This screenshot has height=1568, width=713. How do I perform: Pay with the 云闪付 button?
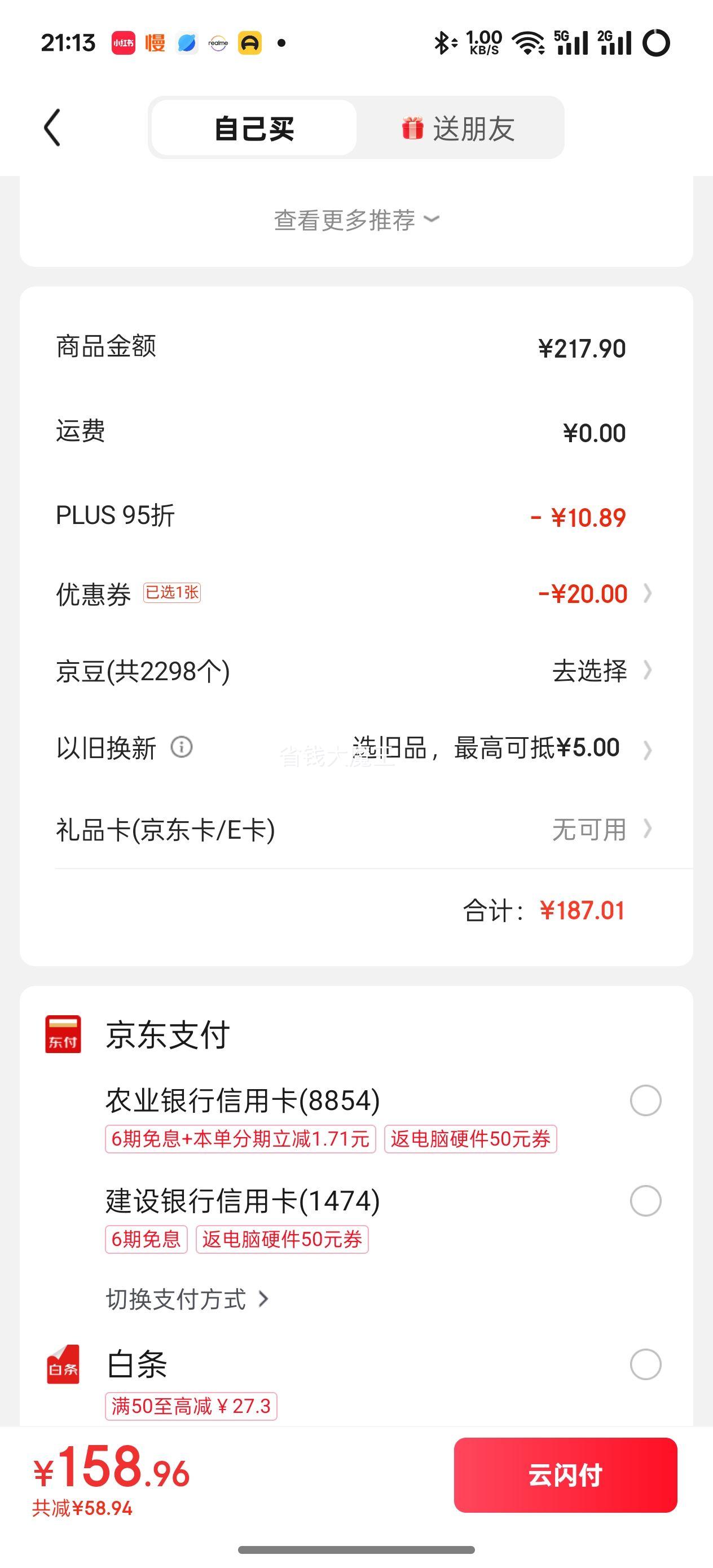click(x=566, y=1475)
